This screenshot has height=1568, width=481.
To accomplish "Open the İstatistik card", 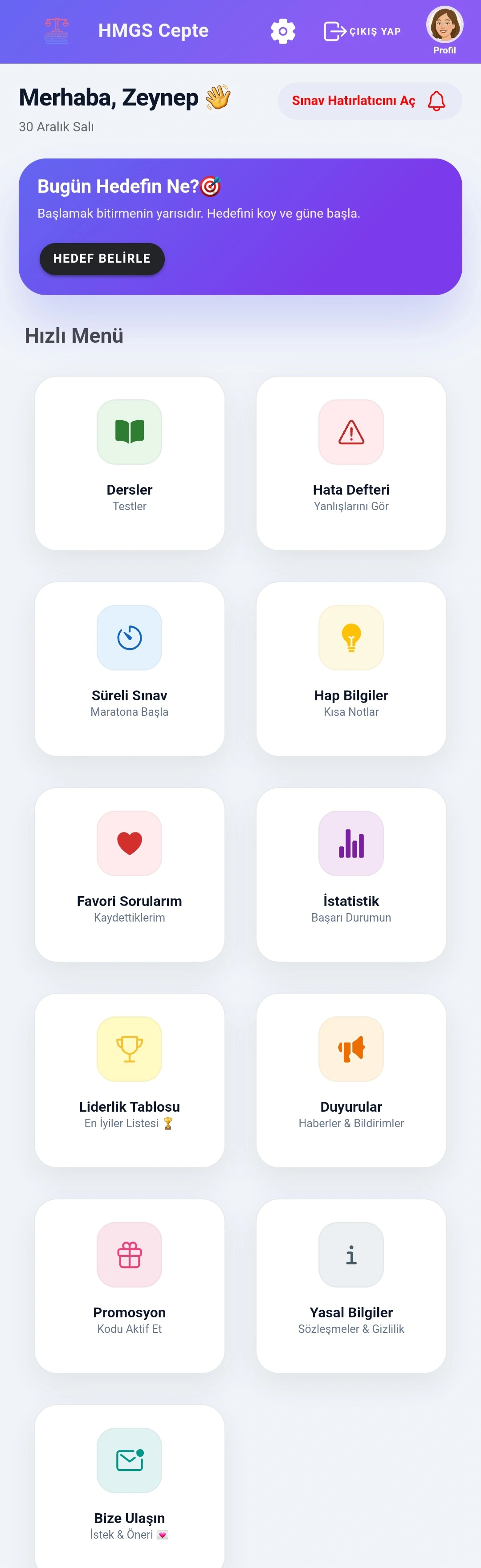I will 351,875.
